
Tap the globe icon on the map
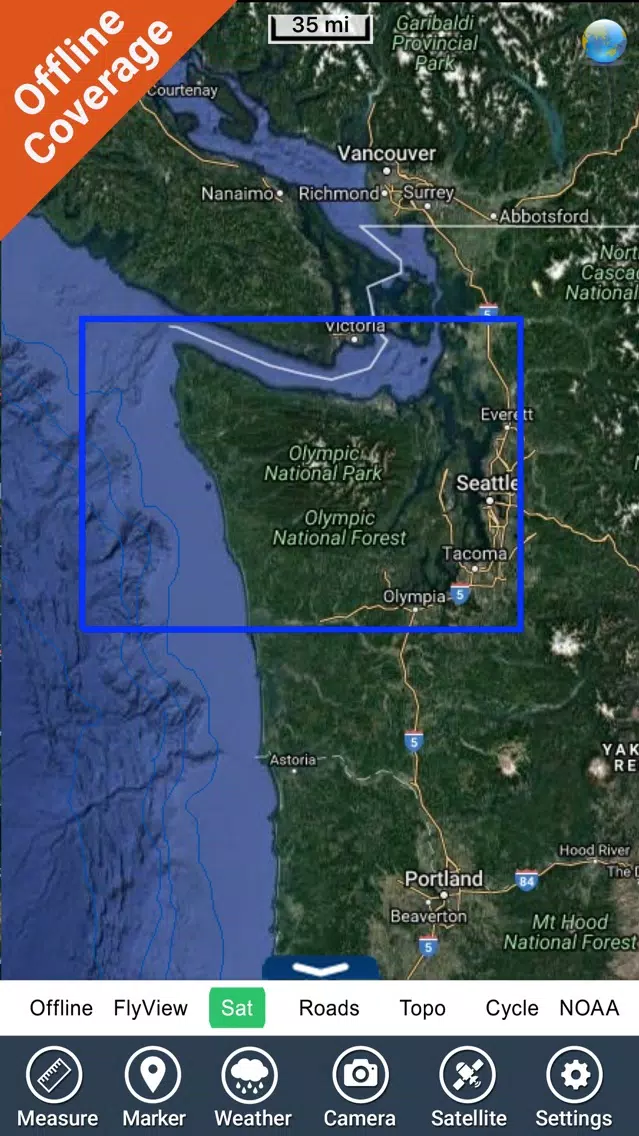click(x=604, y=42)
